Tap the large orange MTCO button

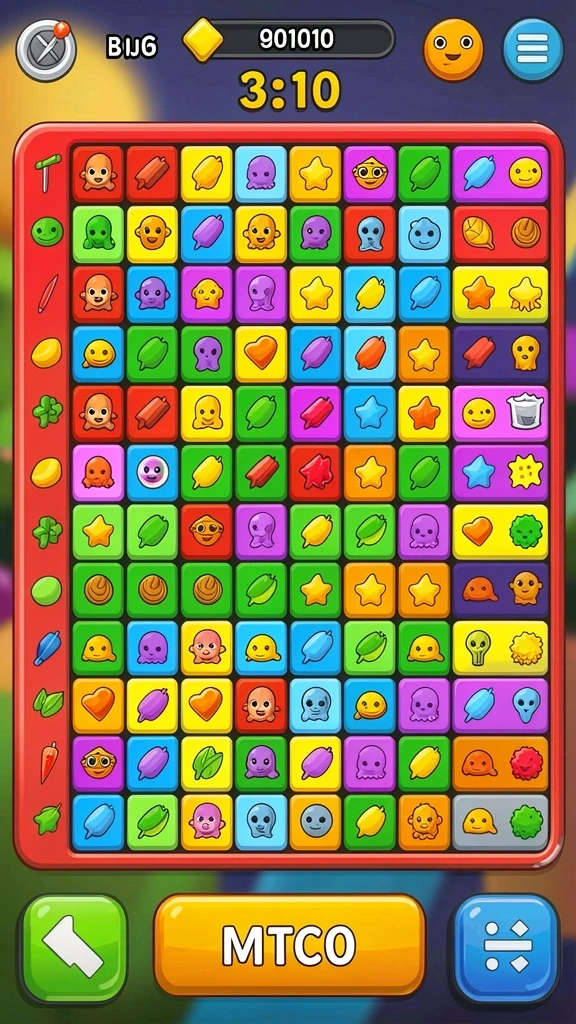tap(289, 944)
